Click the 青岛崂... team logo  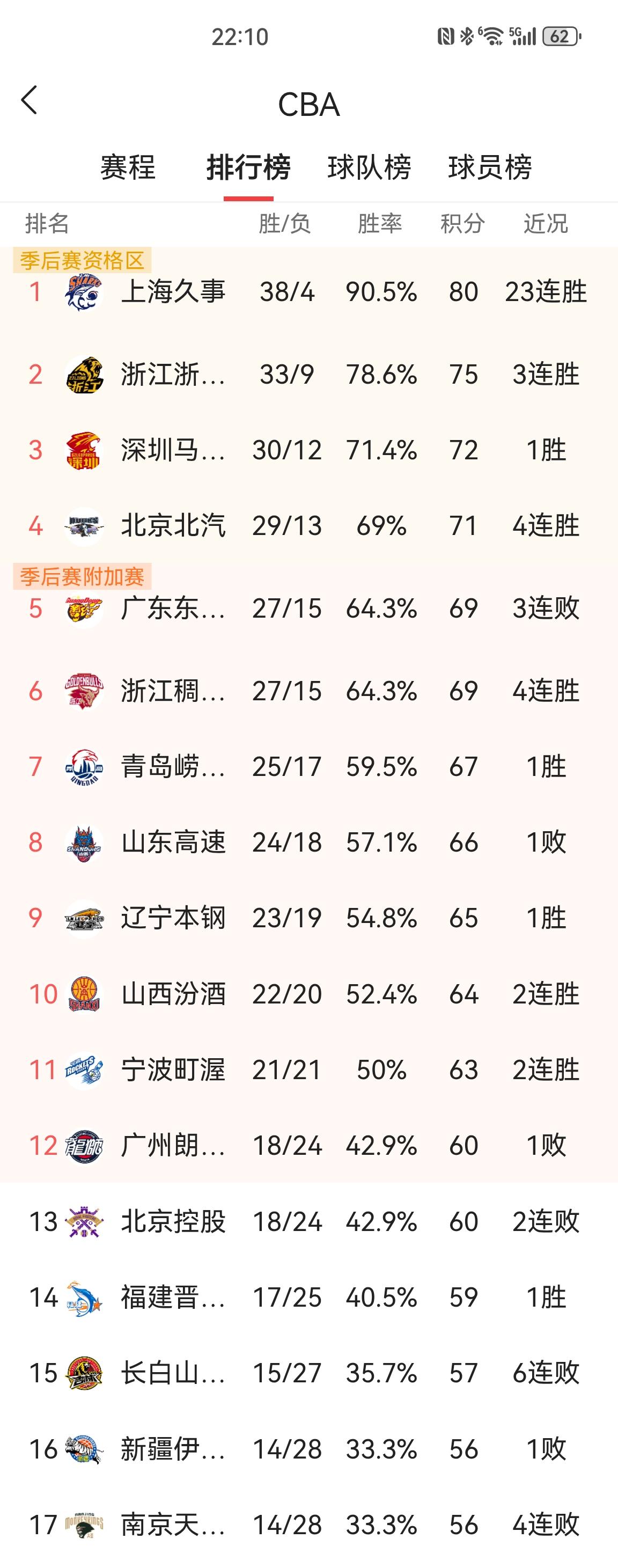(84, 766)
